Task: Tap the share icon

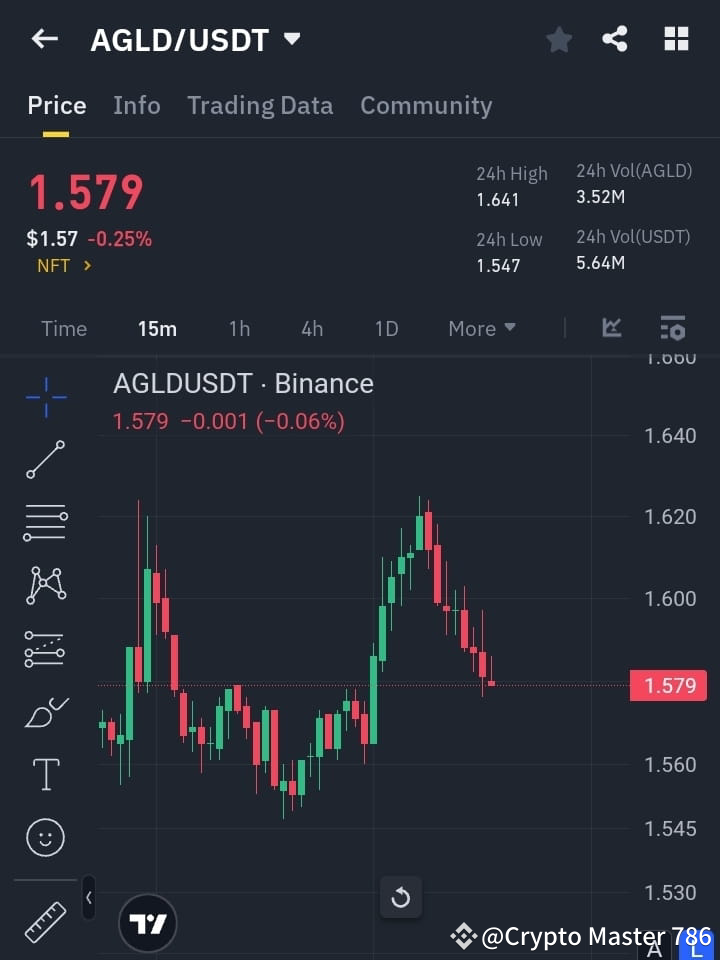Action: pos(615,39)
